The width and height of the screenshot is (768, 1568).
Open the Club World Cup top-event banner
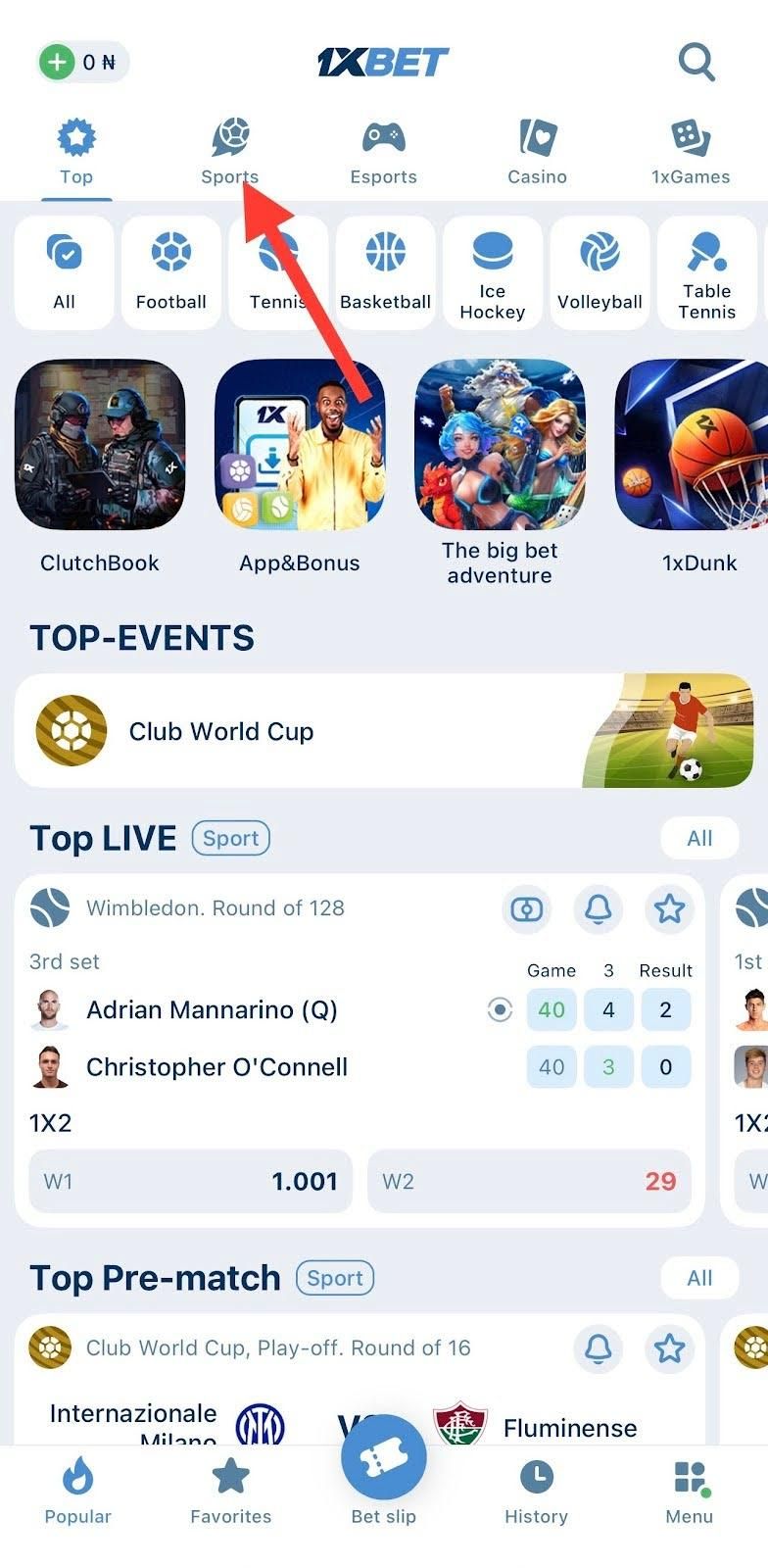pos(384,731)
